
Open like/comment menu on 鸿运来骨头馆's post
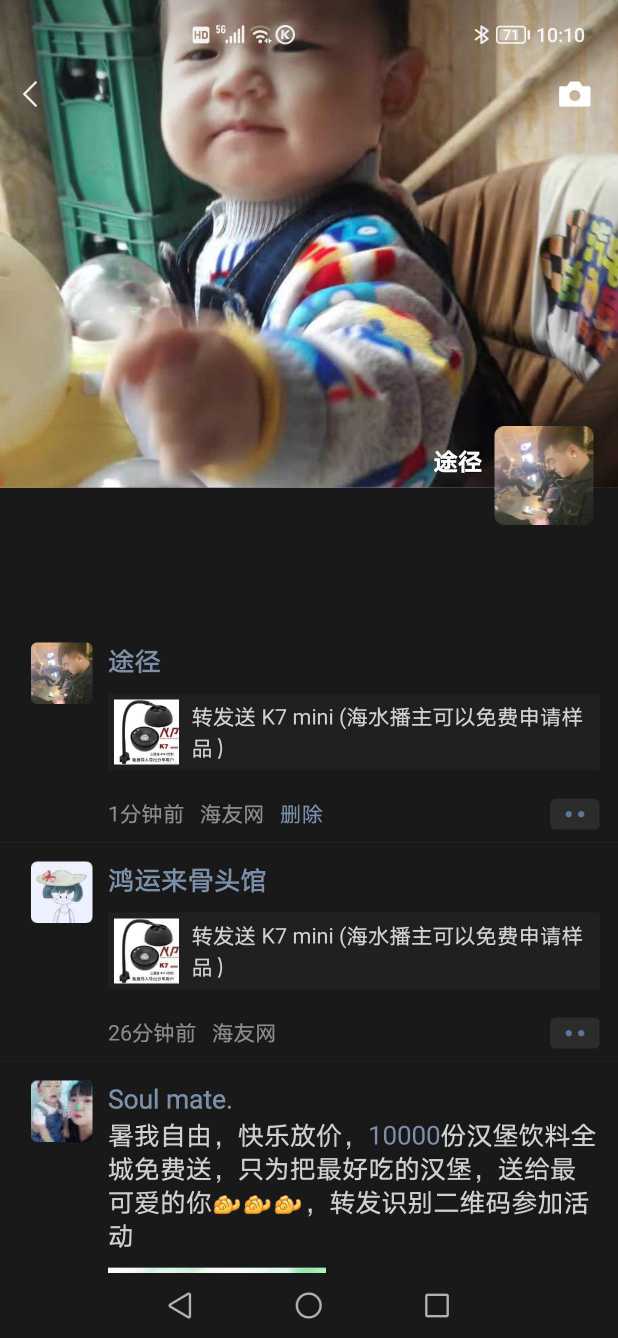pos(574,1033)
